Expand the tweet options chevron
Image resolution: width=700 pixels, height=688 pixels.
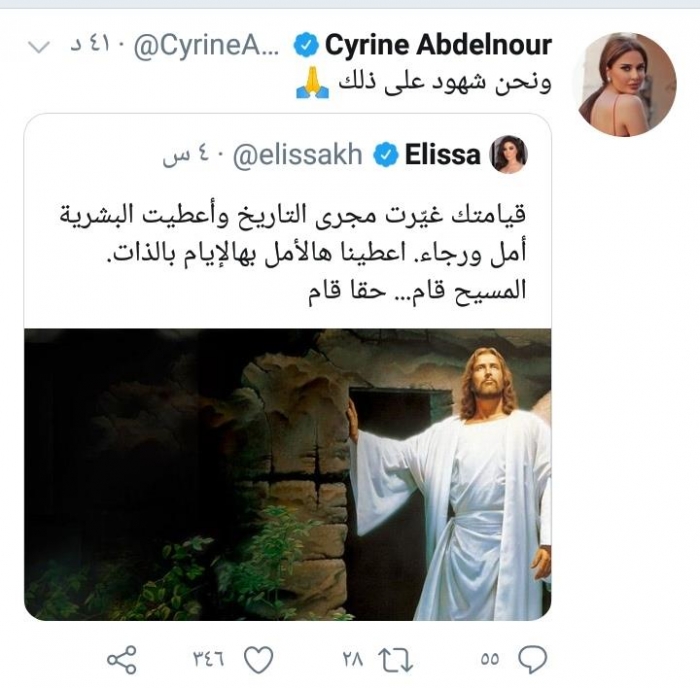[x=40, y=47]
